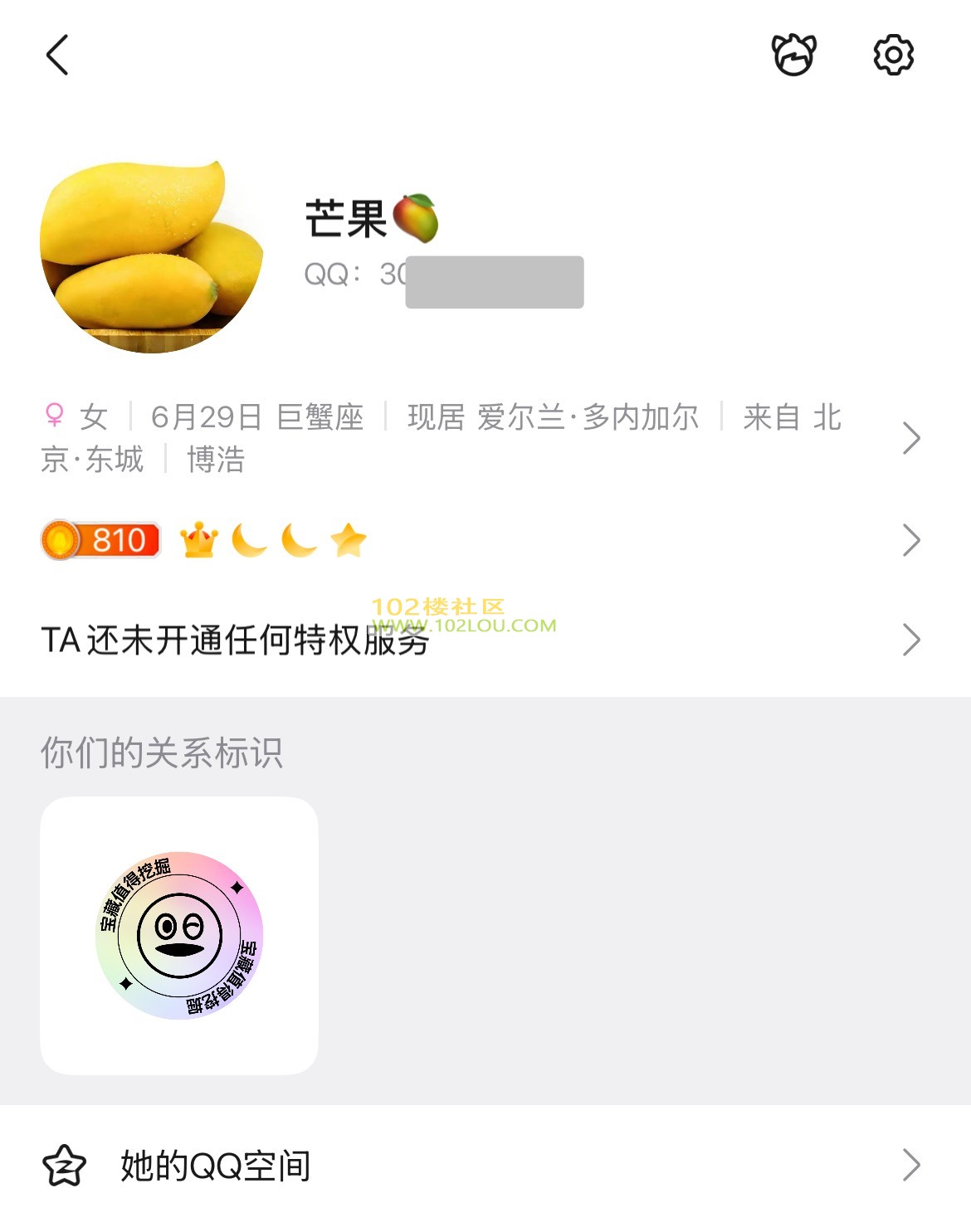Open 她的QQ空间
This screenshot has width=971, height=1232.
point(481,1166)
